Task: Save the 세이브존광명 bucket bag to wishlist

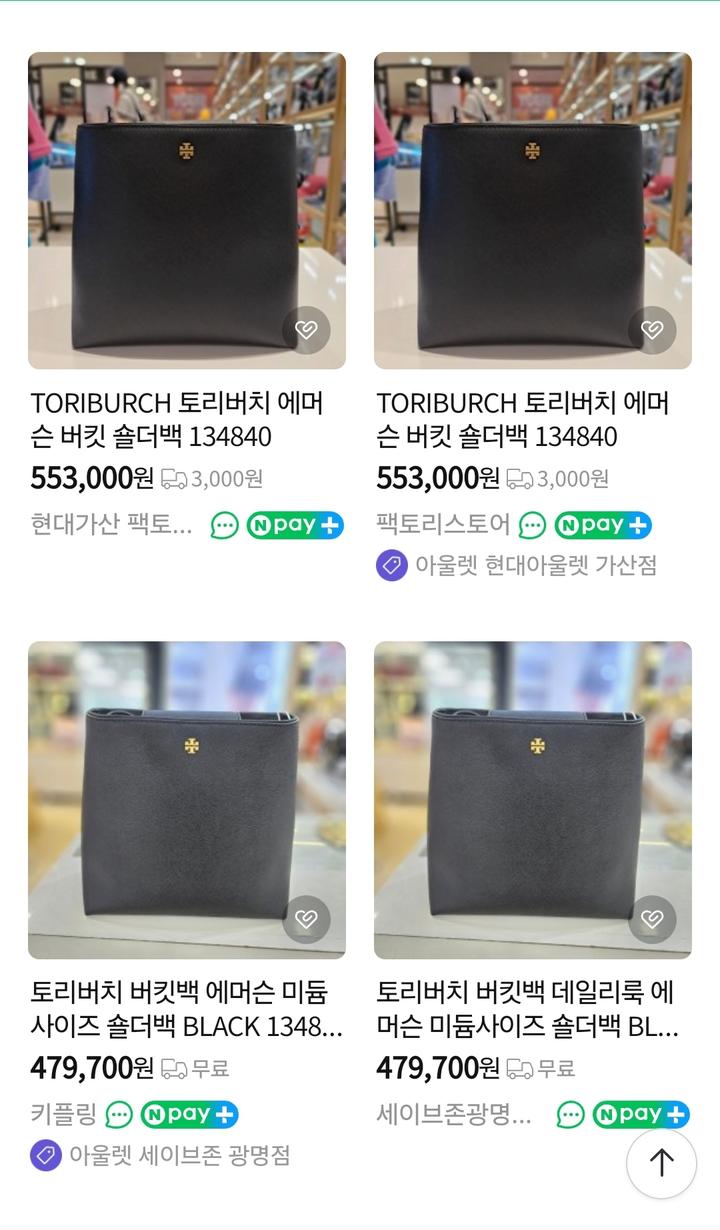Action: 652,919
